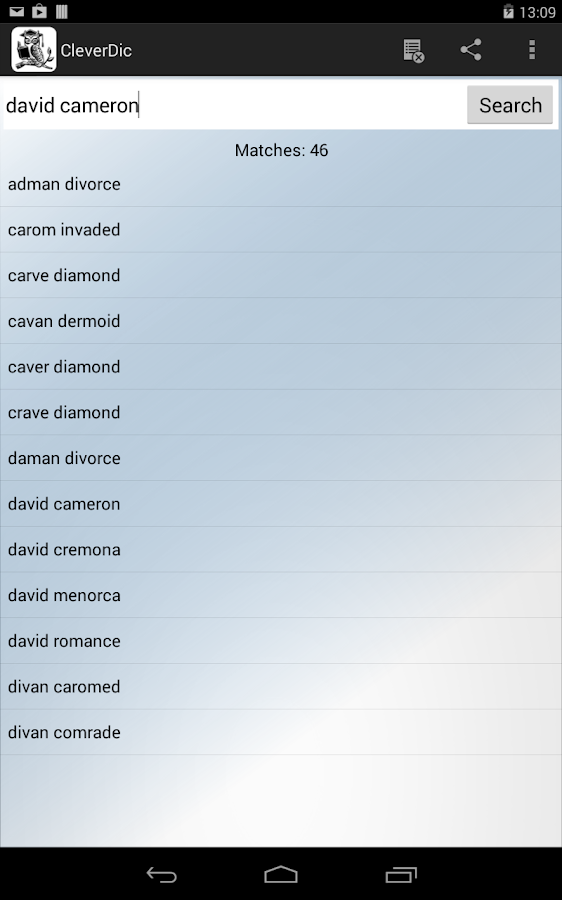Choose cavan dermoid from the list
The width and height of the screenshot is (562, 900).
coord(281,321)
